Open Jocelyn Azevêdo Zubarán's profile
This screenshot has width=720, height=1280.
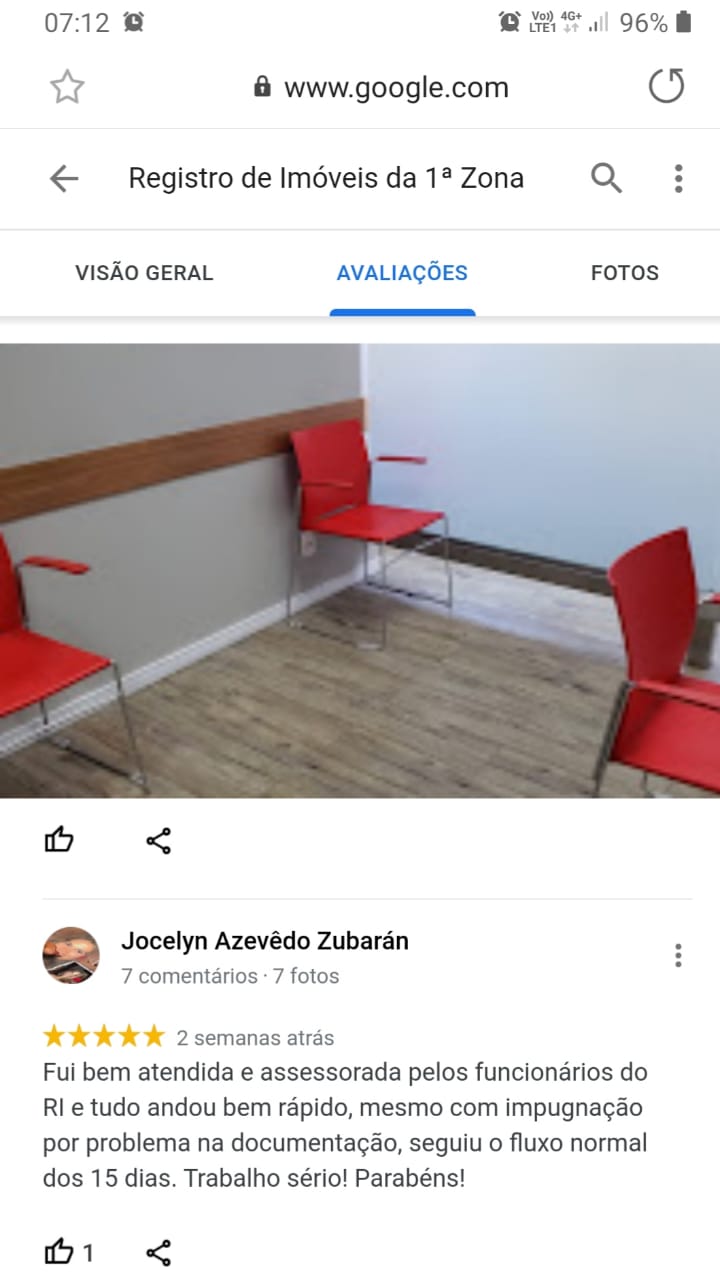264,941
